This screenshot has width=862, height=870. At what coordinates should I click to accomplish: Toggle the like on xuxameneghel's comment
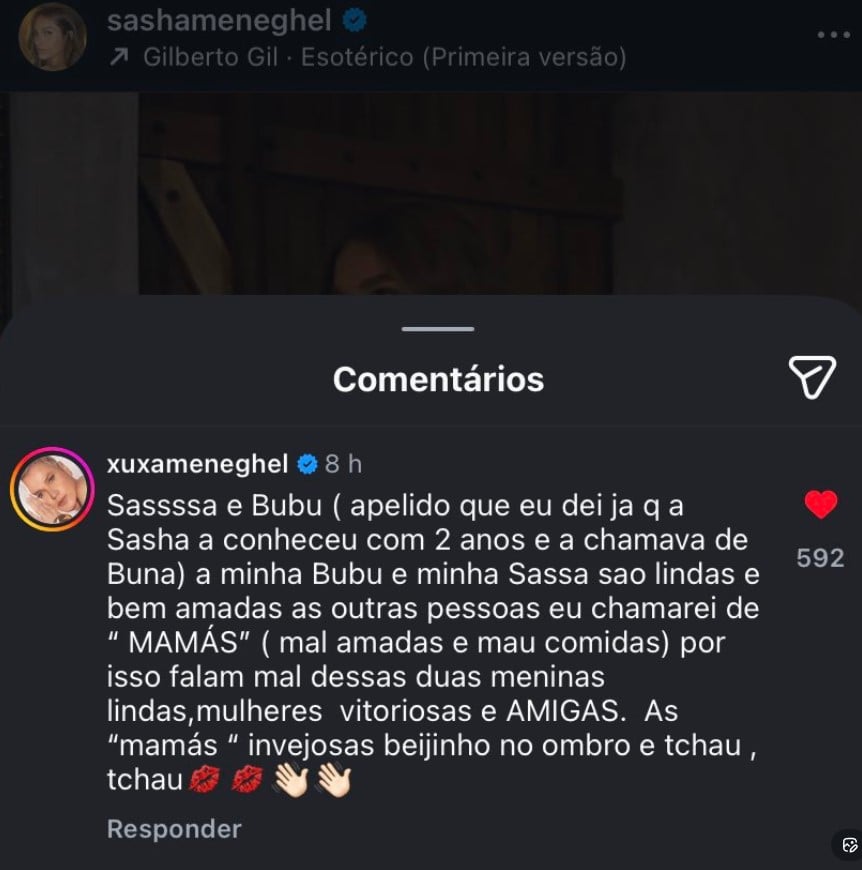click(818, 505)
